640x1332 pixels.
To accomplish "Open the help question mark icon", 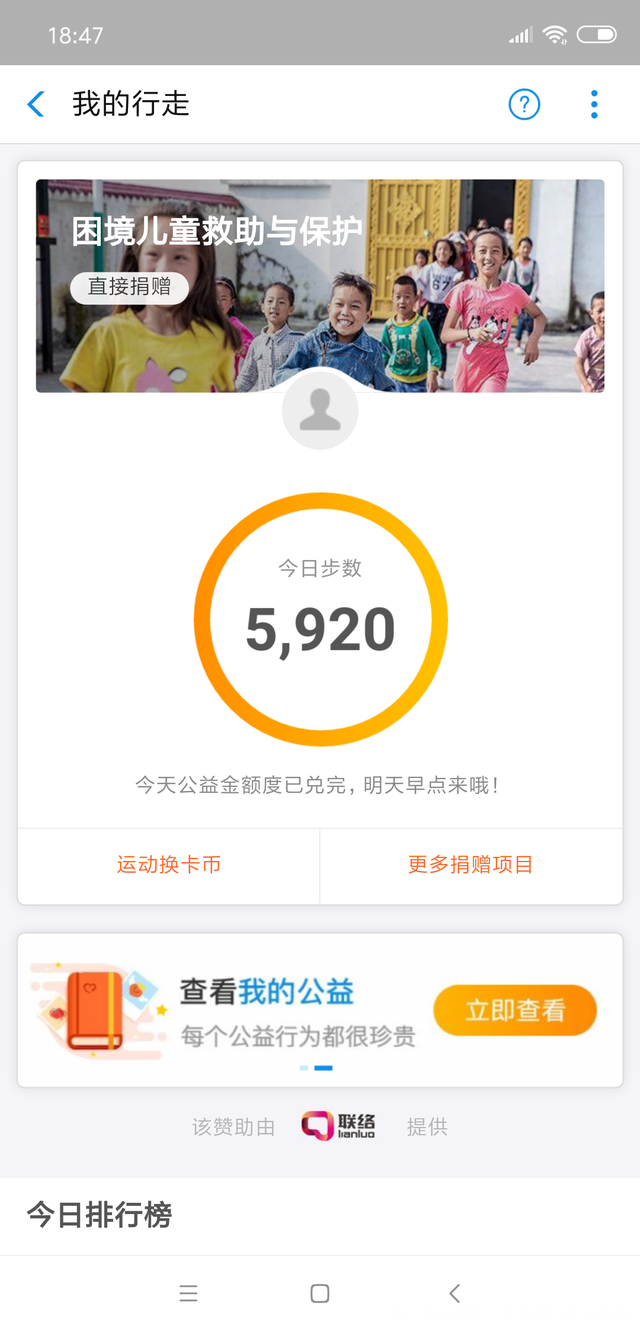I will pyautogui.click(x=524, y=104).
